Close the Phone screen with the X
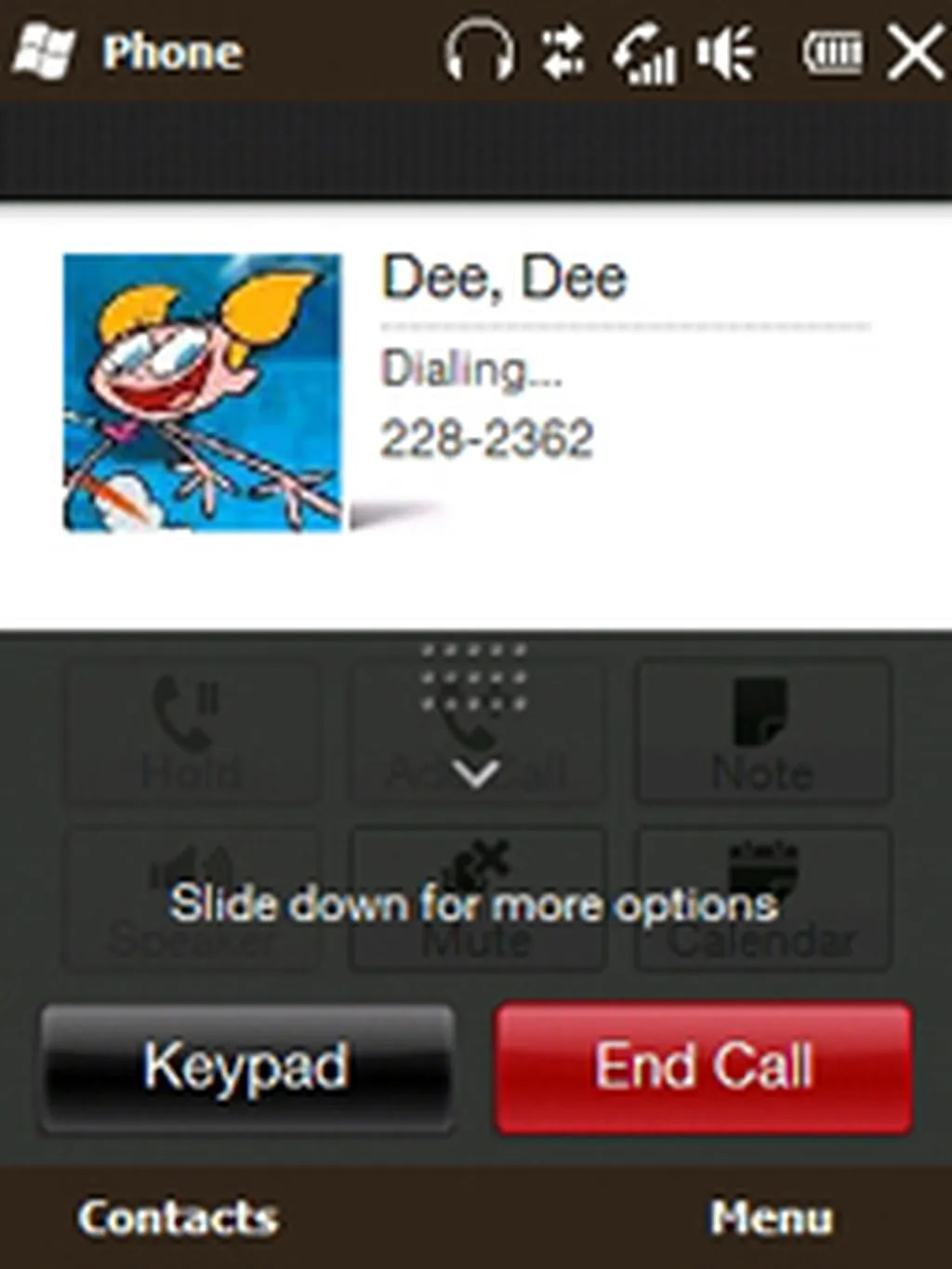The image size is (952, 1269). (914, 53)
